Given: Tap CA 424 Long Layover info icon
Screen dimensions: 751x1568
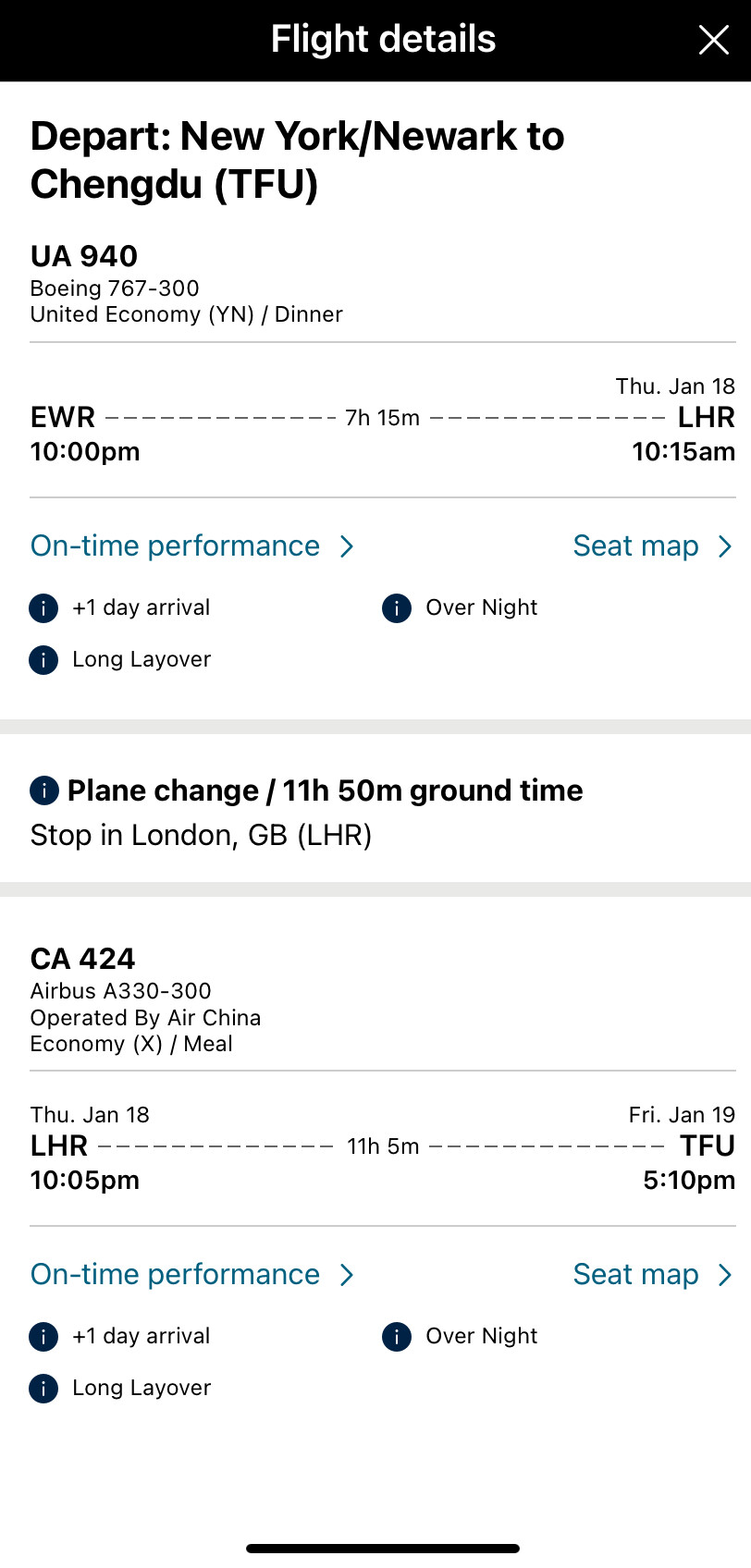Looking at the screenshot, I should 43,1389.
